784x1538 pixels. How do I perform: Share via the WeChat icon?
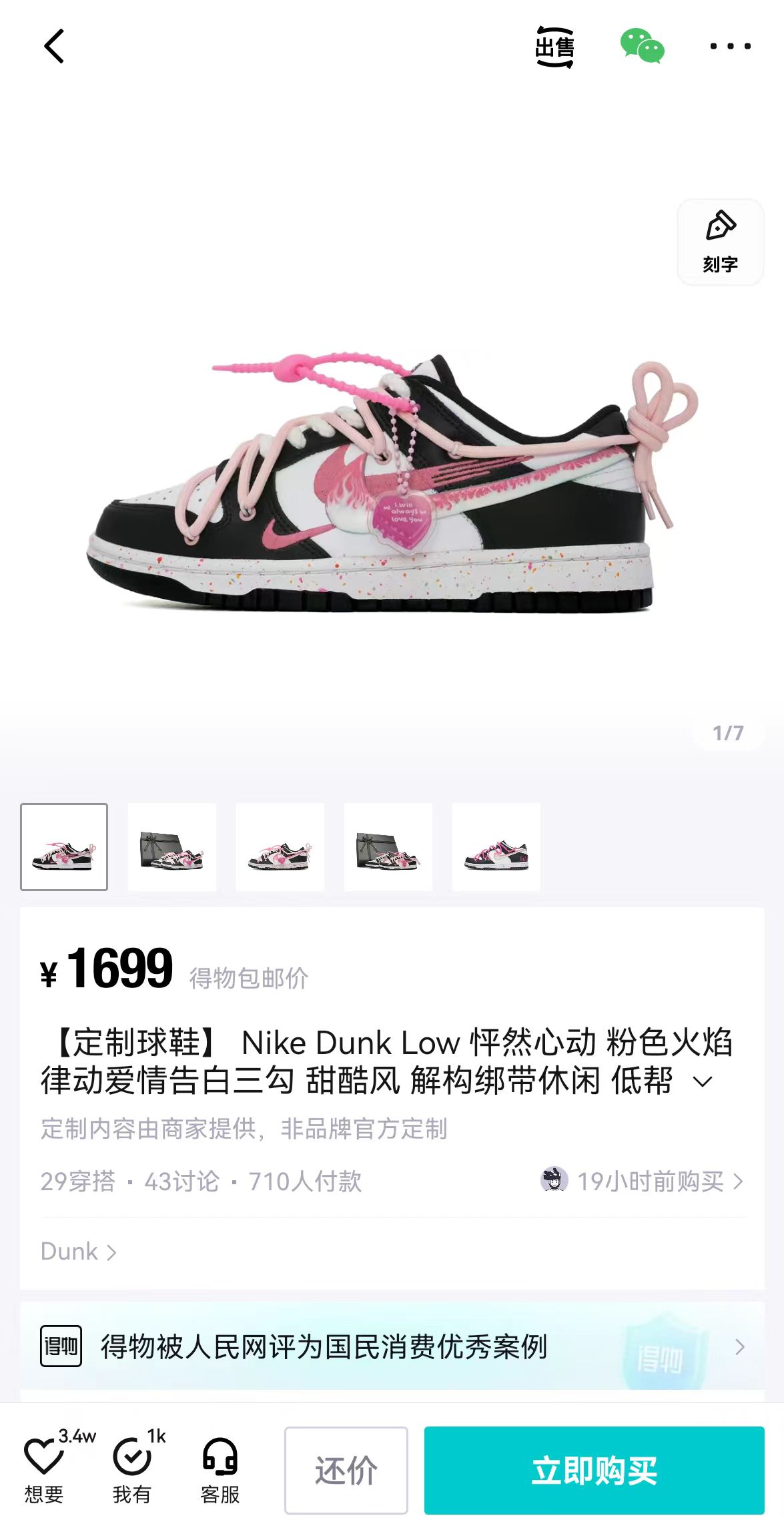coord(642,46)
